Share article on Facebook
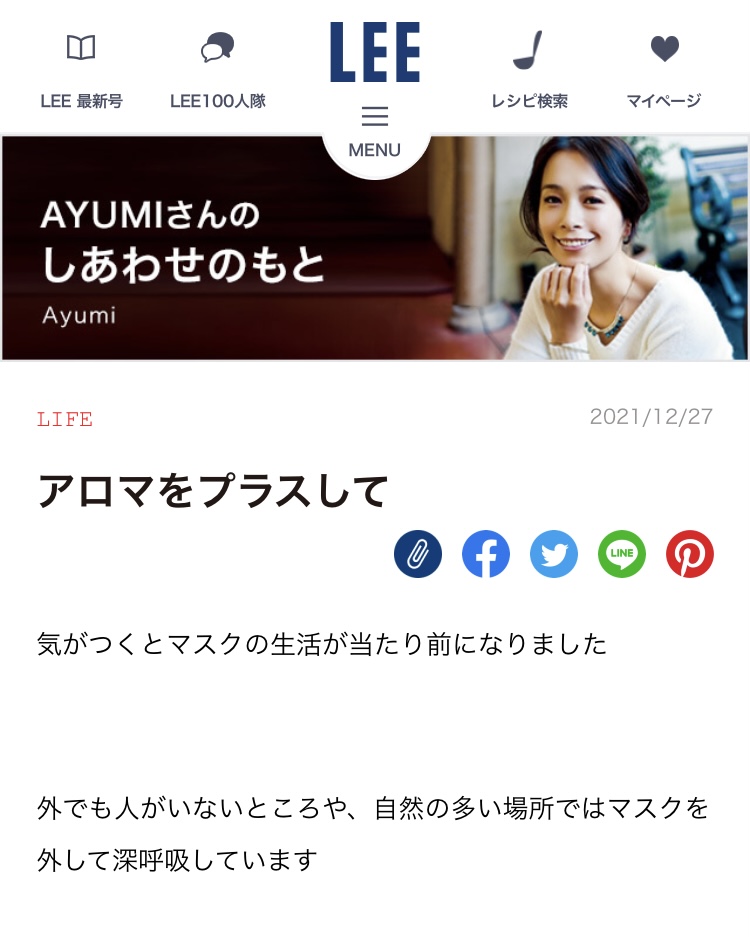The image size is (750, 937). pyautogui.click(x=486, y=554)
